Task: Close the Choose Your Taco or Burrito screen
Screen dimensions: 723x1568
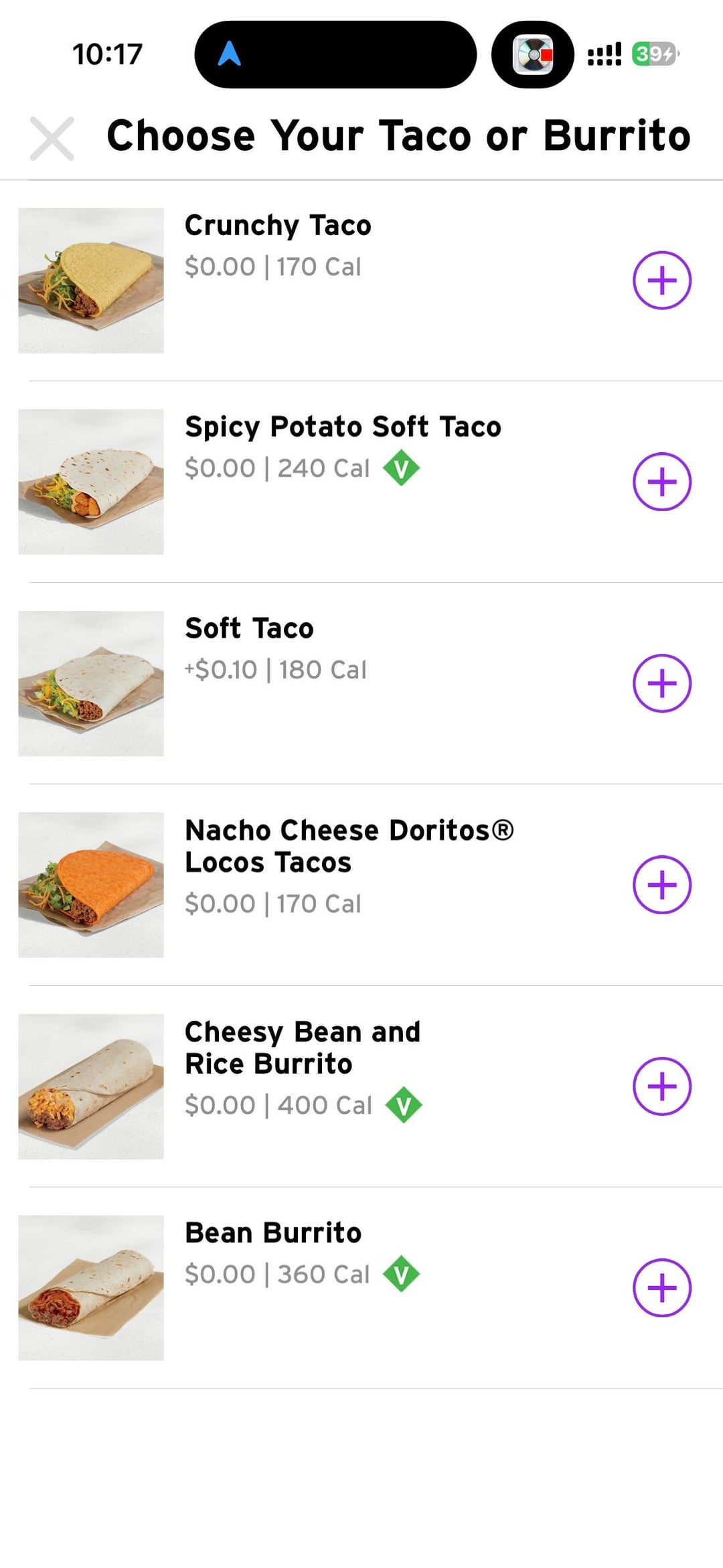Action: pos(52,139)
